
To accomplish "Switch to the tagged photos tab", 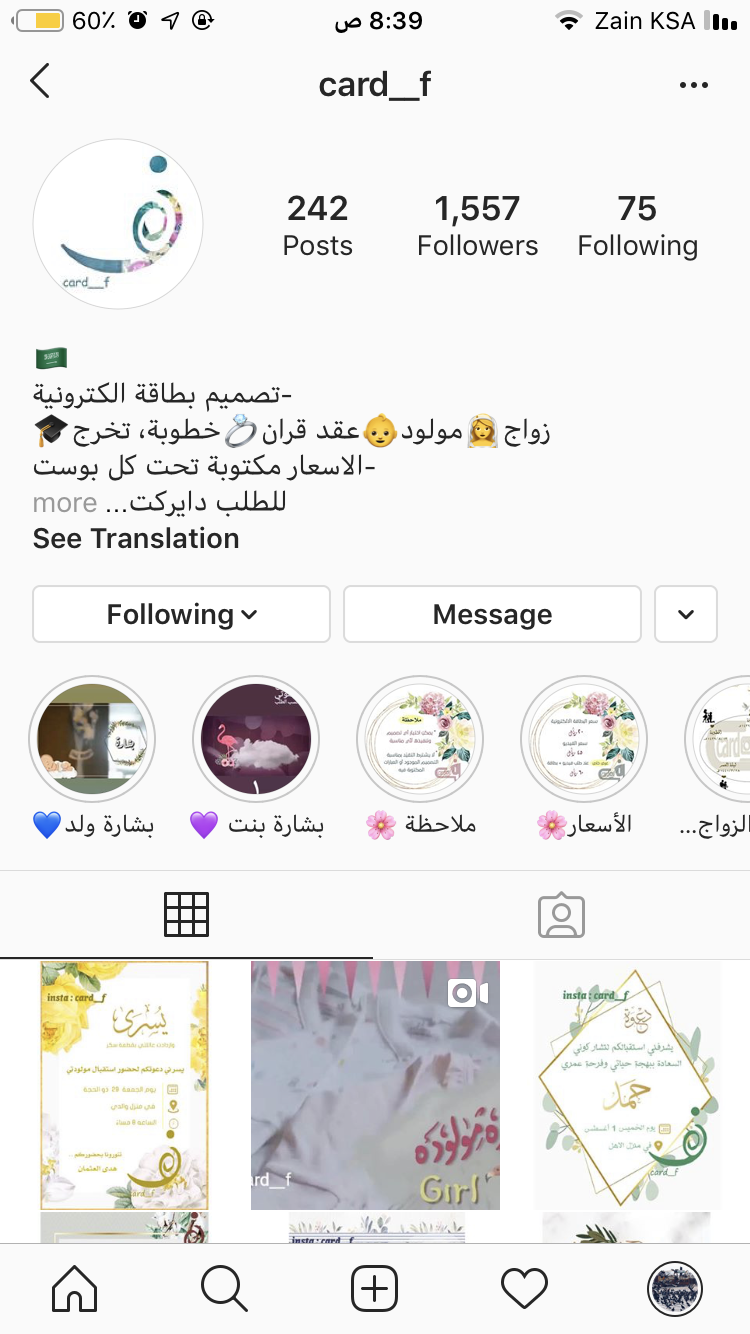I will (561, 914).
